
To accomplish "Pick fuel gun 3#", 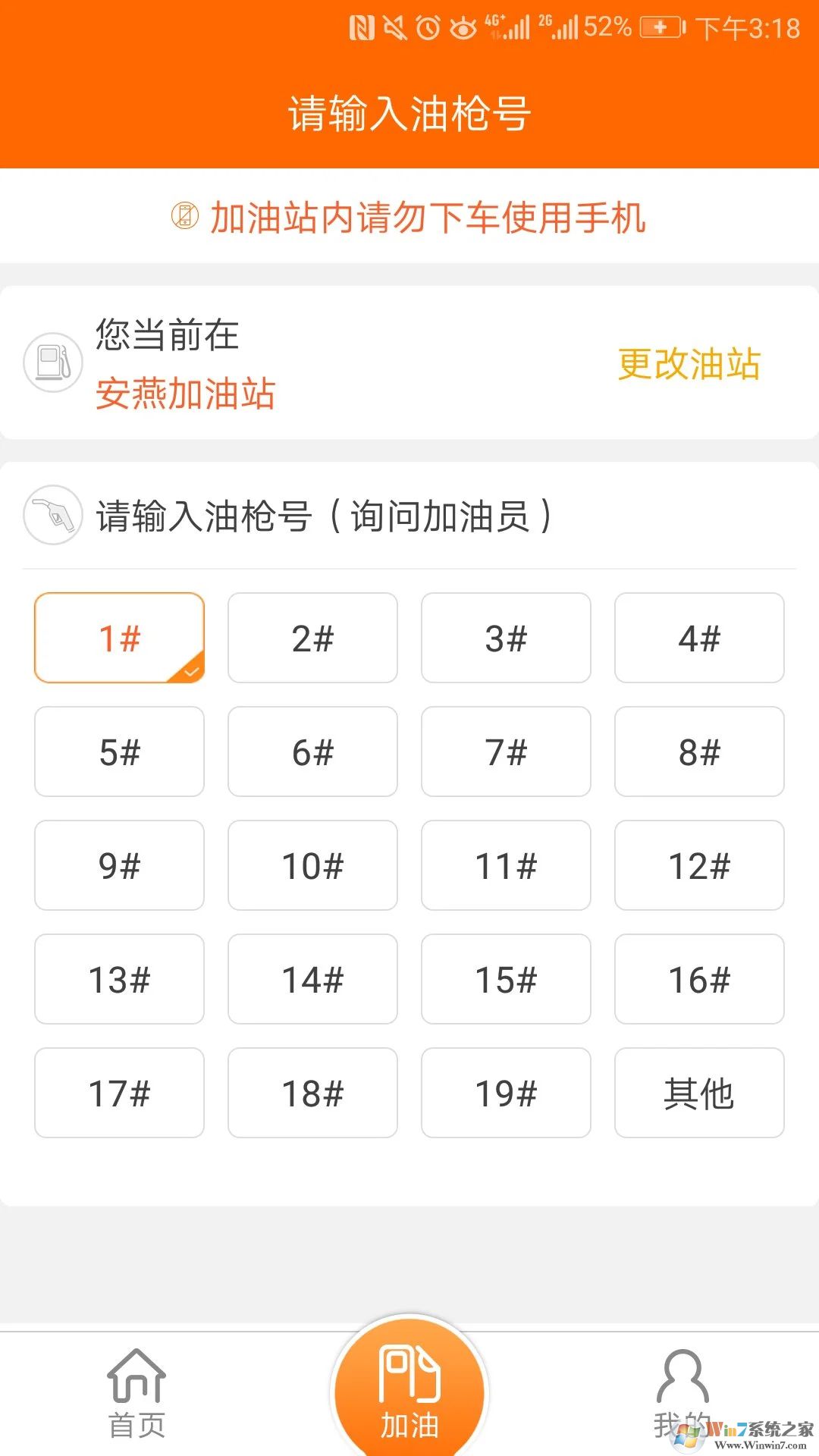I will coord(506,638).
